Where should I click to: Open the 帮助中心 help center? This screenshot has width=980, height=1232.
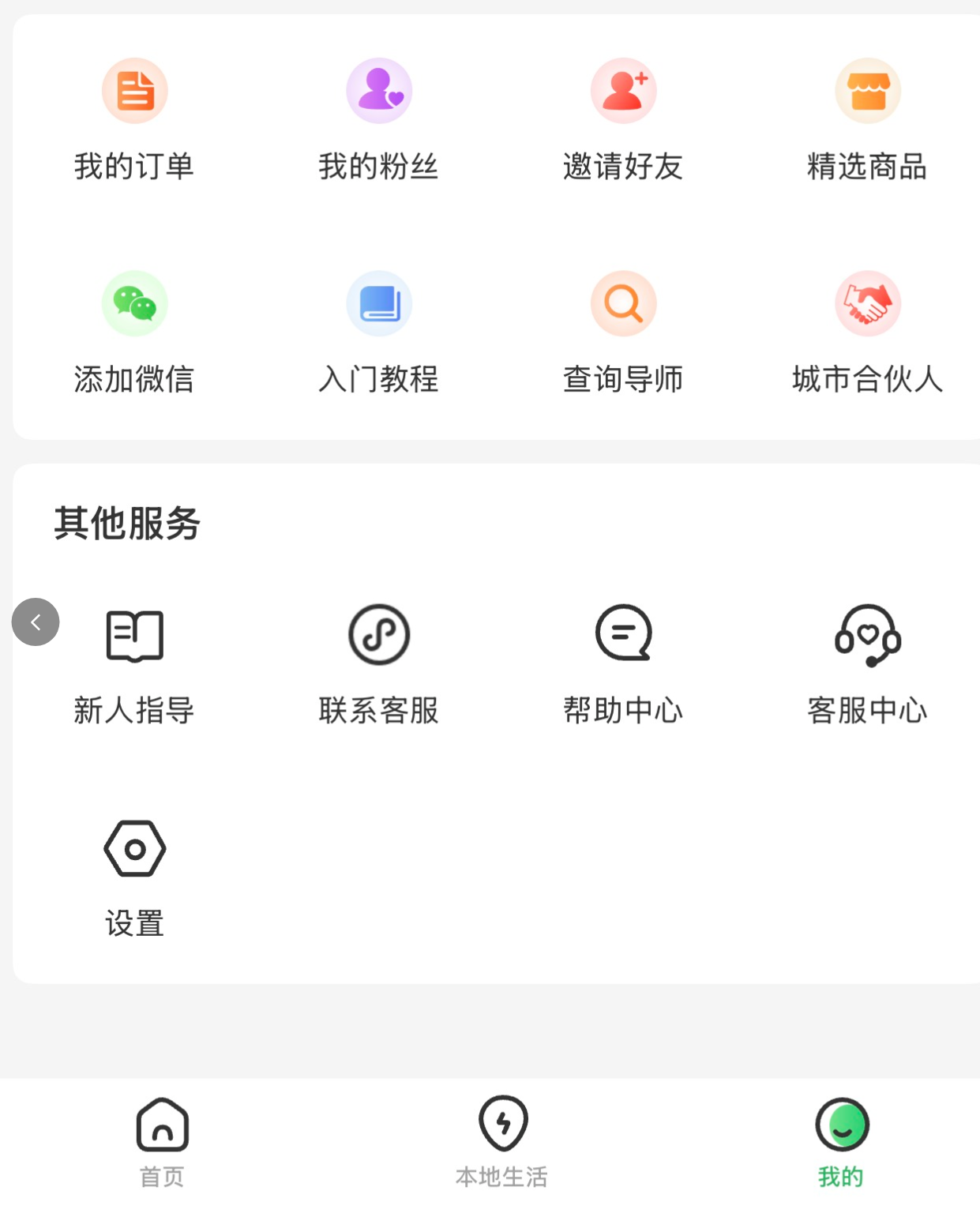[623, 662]
